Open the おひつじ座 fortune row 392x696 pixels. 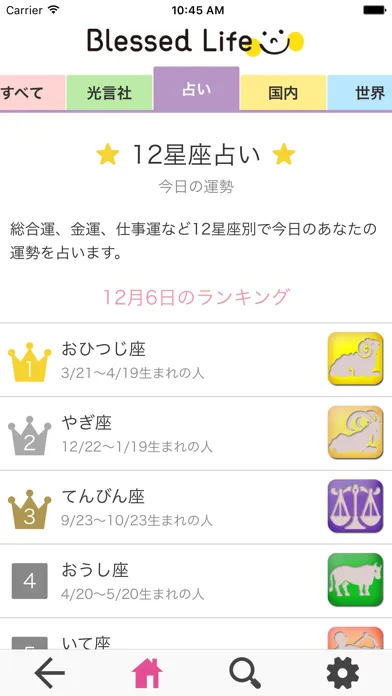coord(196,360)
